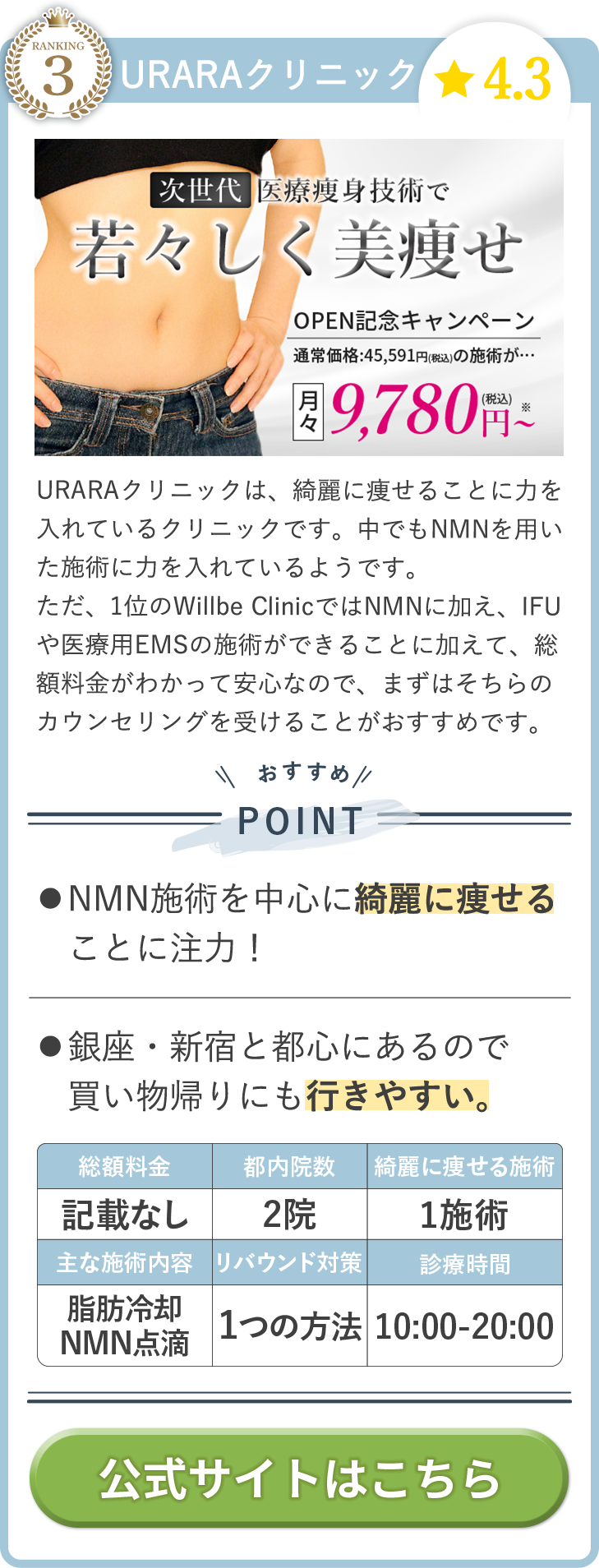
Task: Open the URARA Clinic campaign banner
Action: pyautogui.click(x=299, y=297)
